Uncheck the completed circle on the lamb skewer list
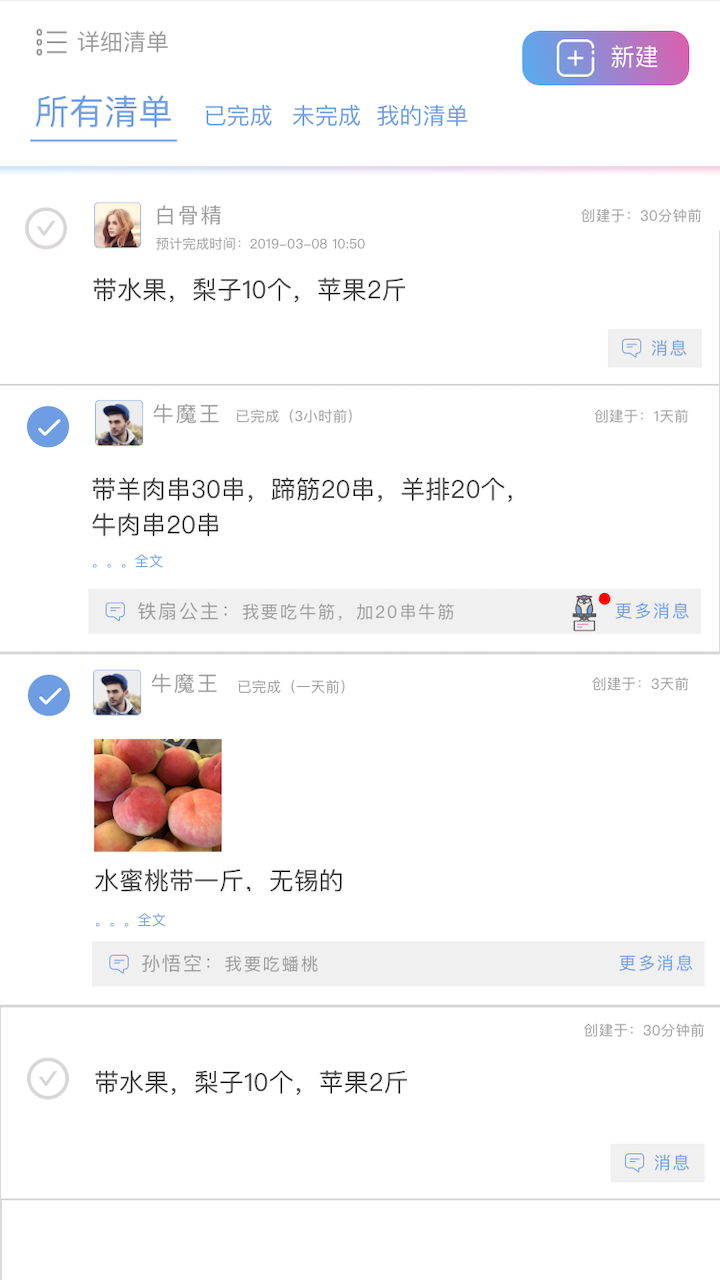The height and width of the screenshot is (1280, 720). click(47, 426)
